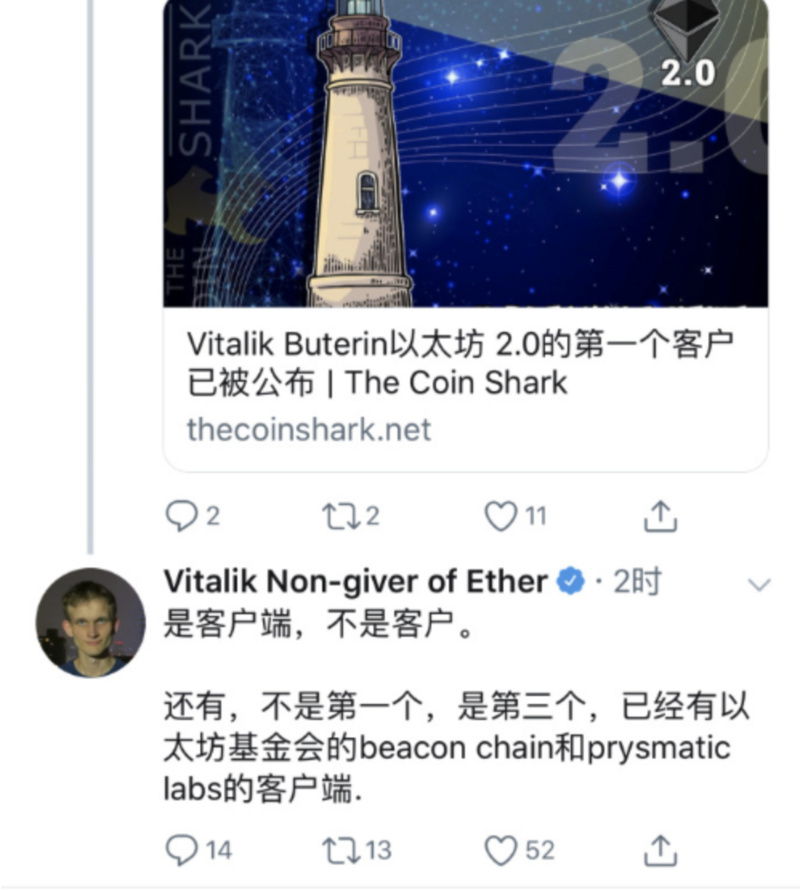The width and height of the screenshot is (800, 890).
Task: Like Vitalik's tweet with 52 likes
Action: tap(500, 850)
